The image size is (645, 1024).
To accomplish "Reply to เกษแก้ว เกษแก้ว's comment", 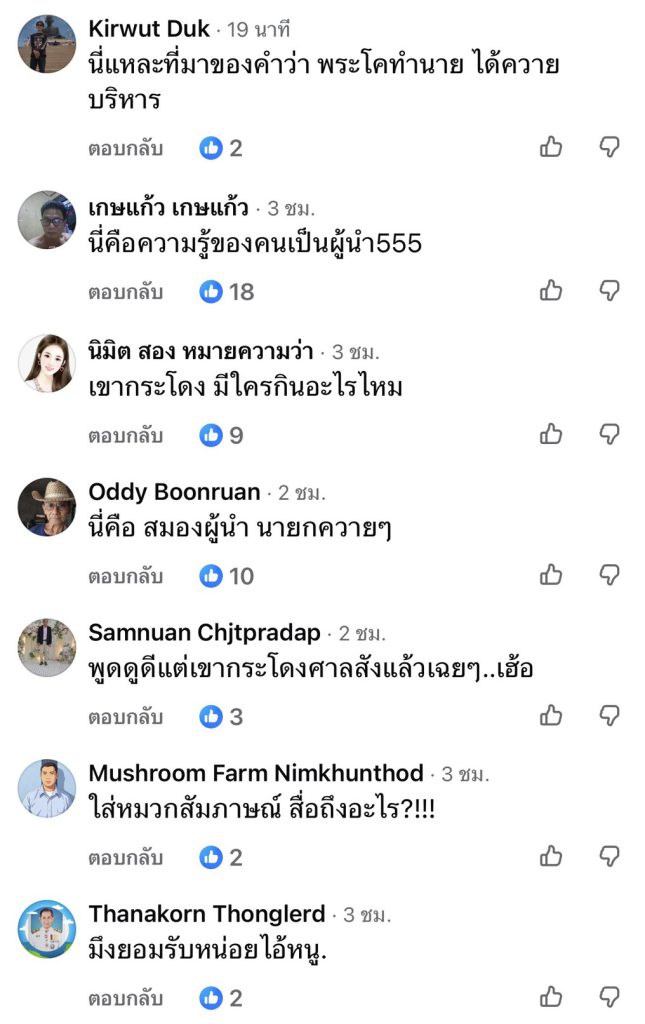I will pos(125,292).
